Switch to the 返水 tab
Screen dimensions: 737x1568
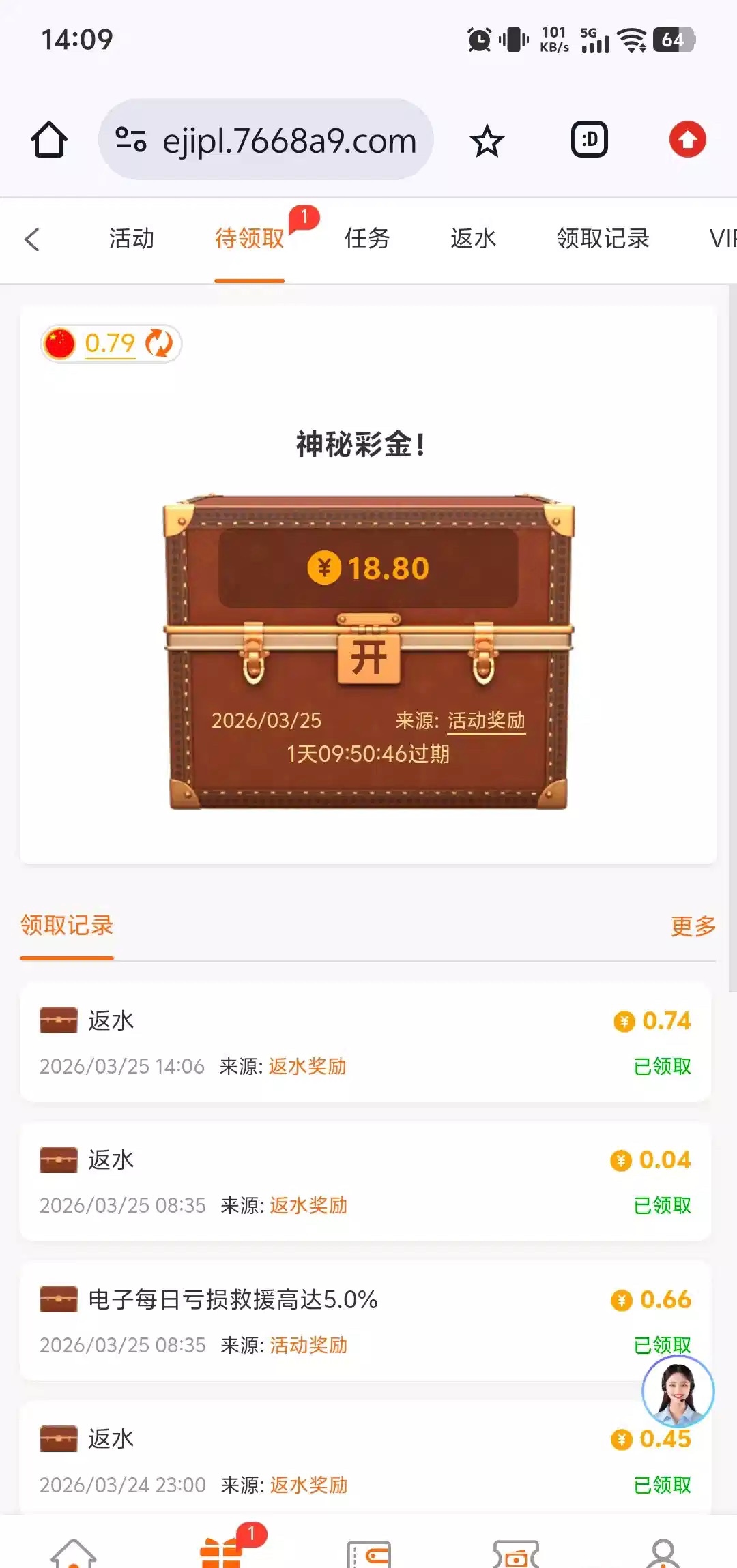tap(473, 239)
